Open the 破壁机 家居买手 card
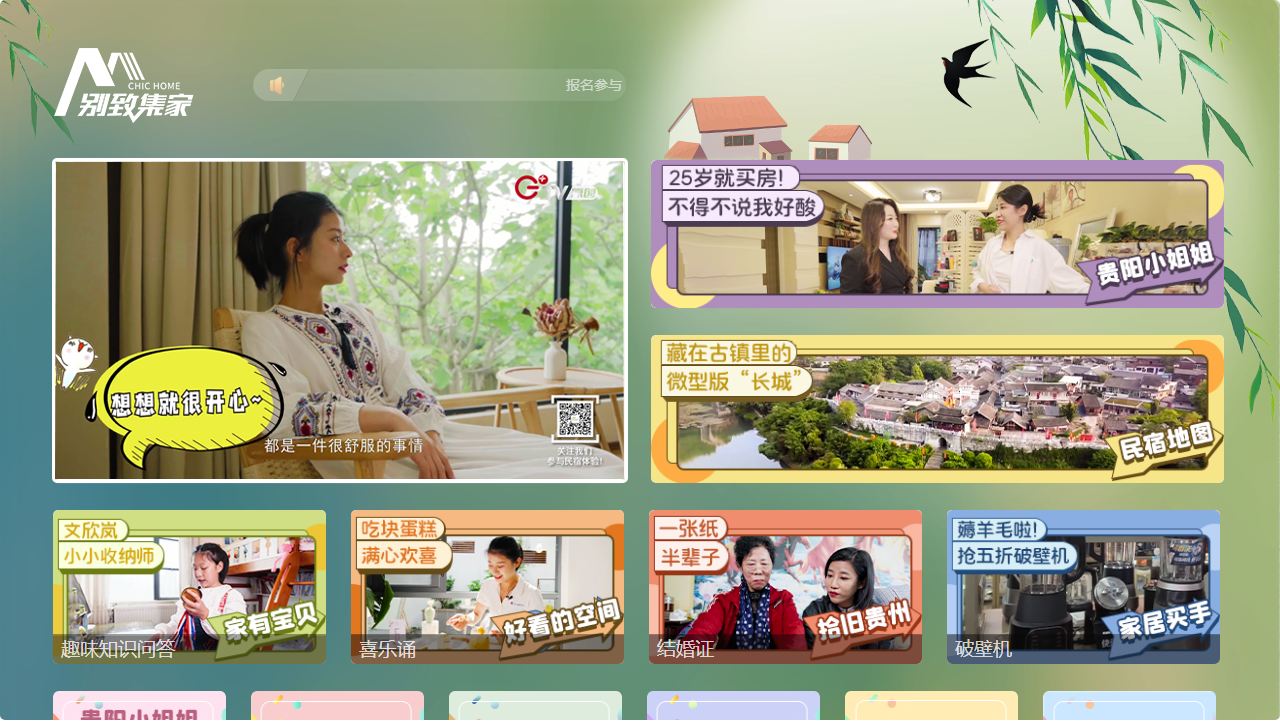 pos(1083,587)
